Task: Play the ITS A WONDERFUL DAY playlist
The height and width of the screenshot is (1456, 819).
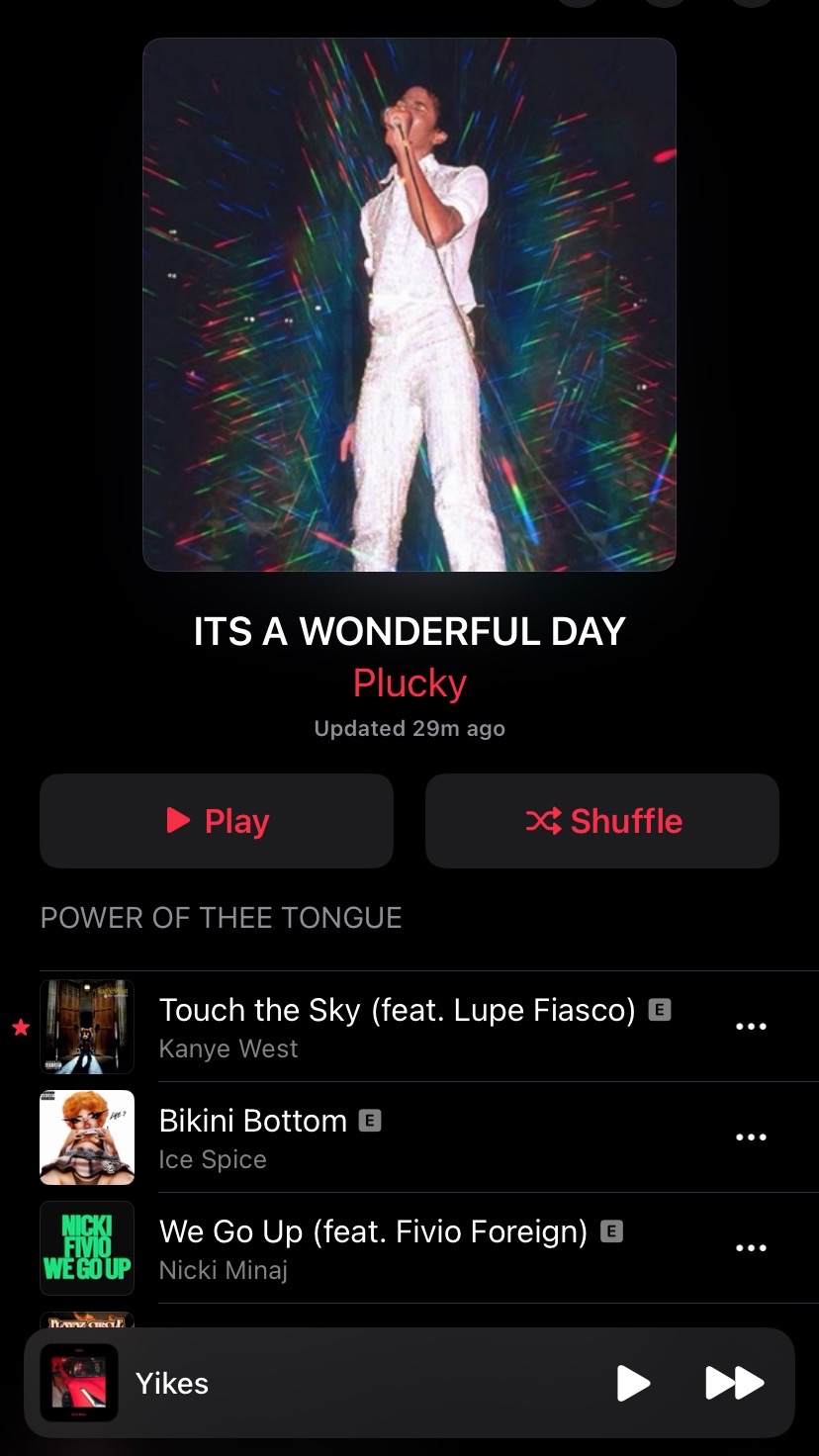Action: [x=217, y=821]
